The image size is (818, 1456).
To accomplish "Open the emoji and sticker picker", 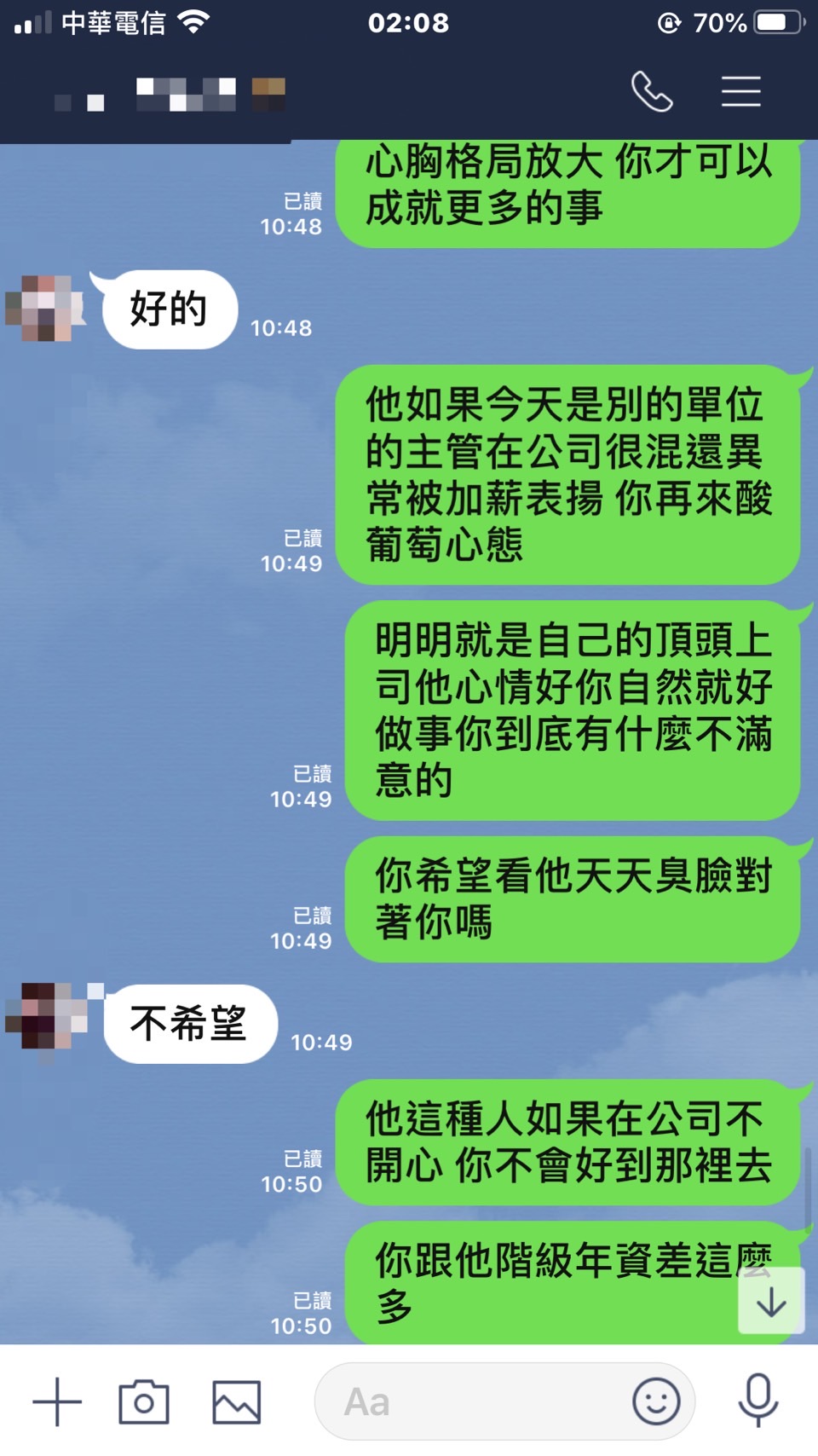I will pyautogui.click(x=656, y=1401).
